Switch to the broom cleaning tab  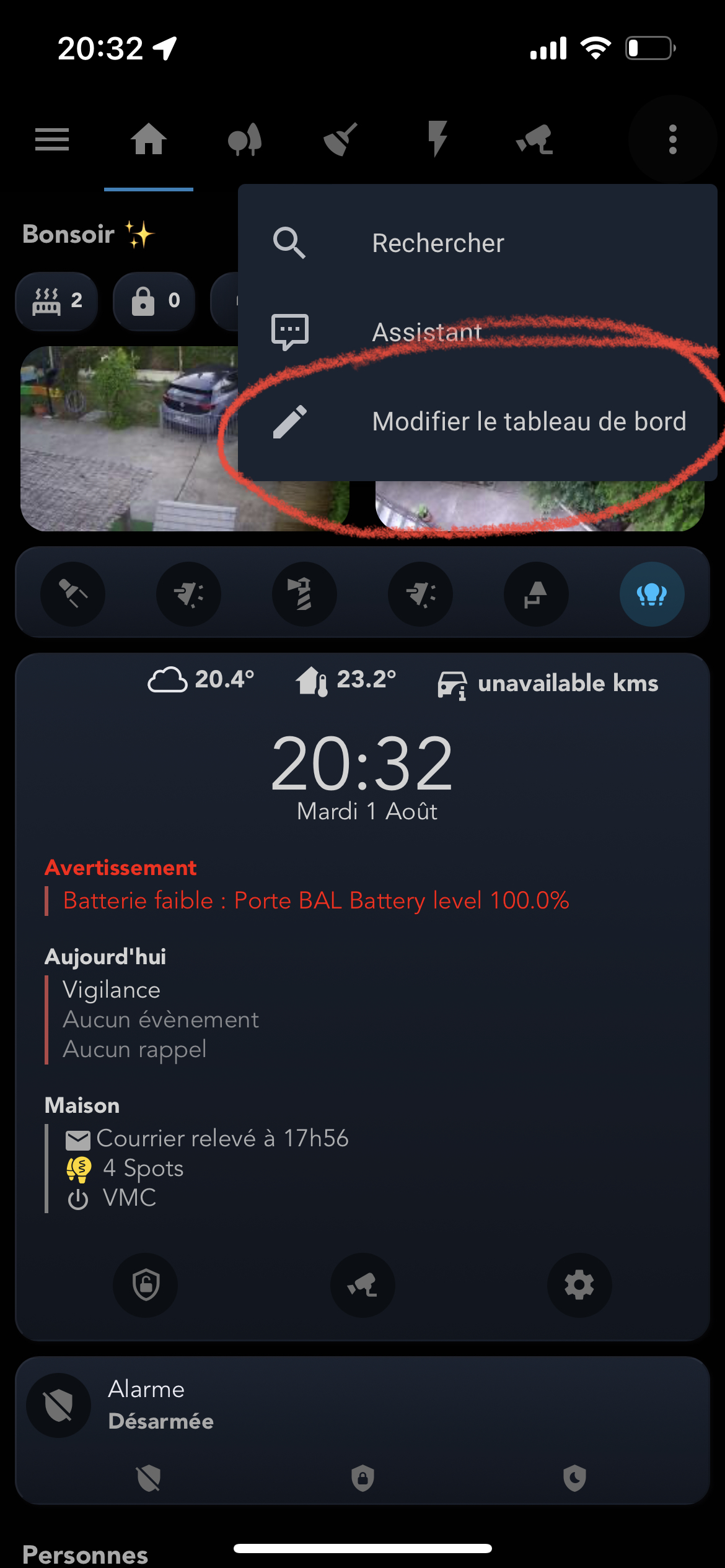tap(341, 139)
